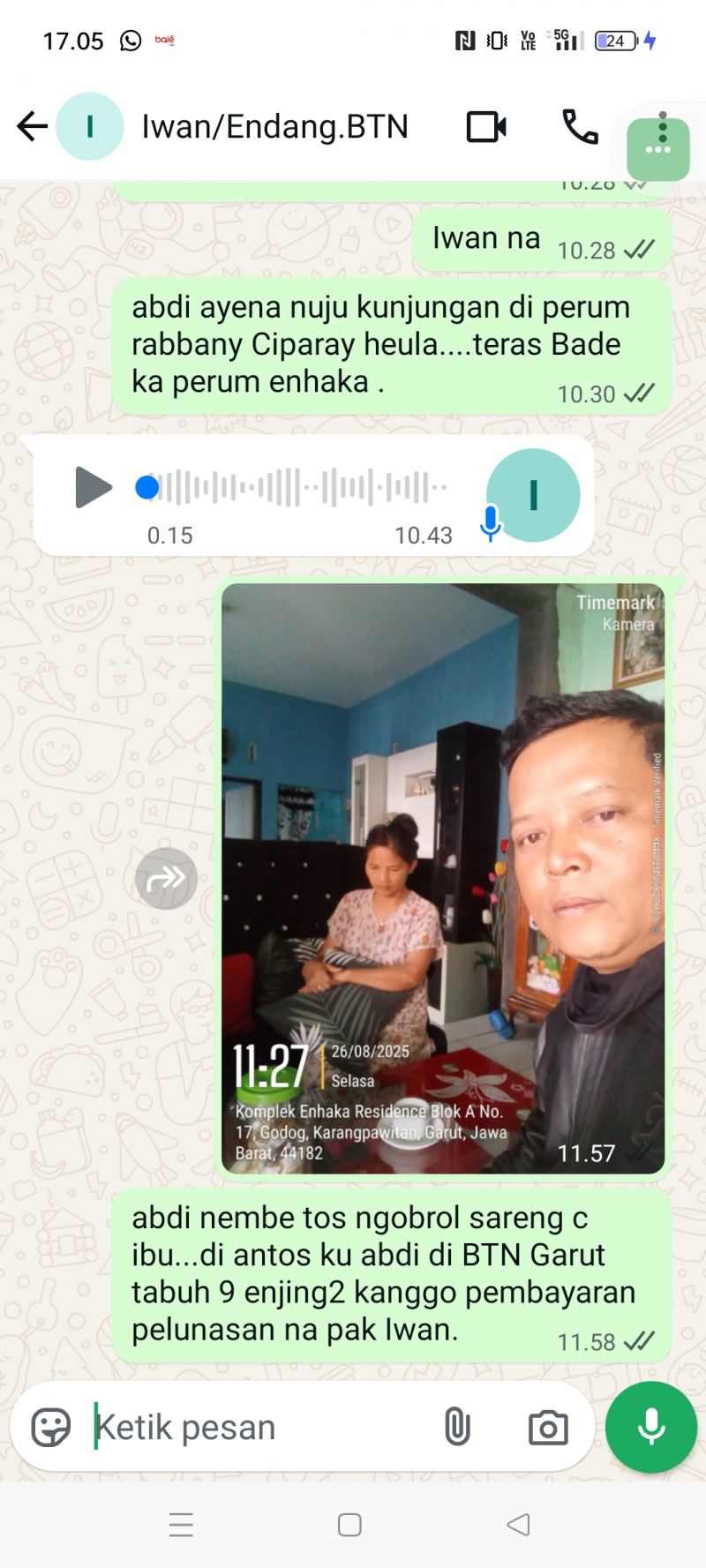Focus the Ketik pesan message field
The image size is (706, 1568).
[256, 1427]
